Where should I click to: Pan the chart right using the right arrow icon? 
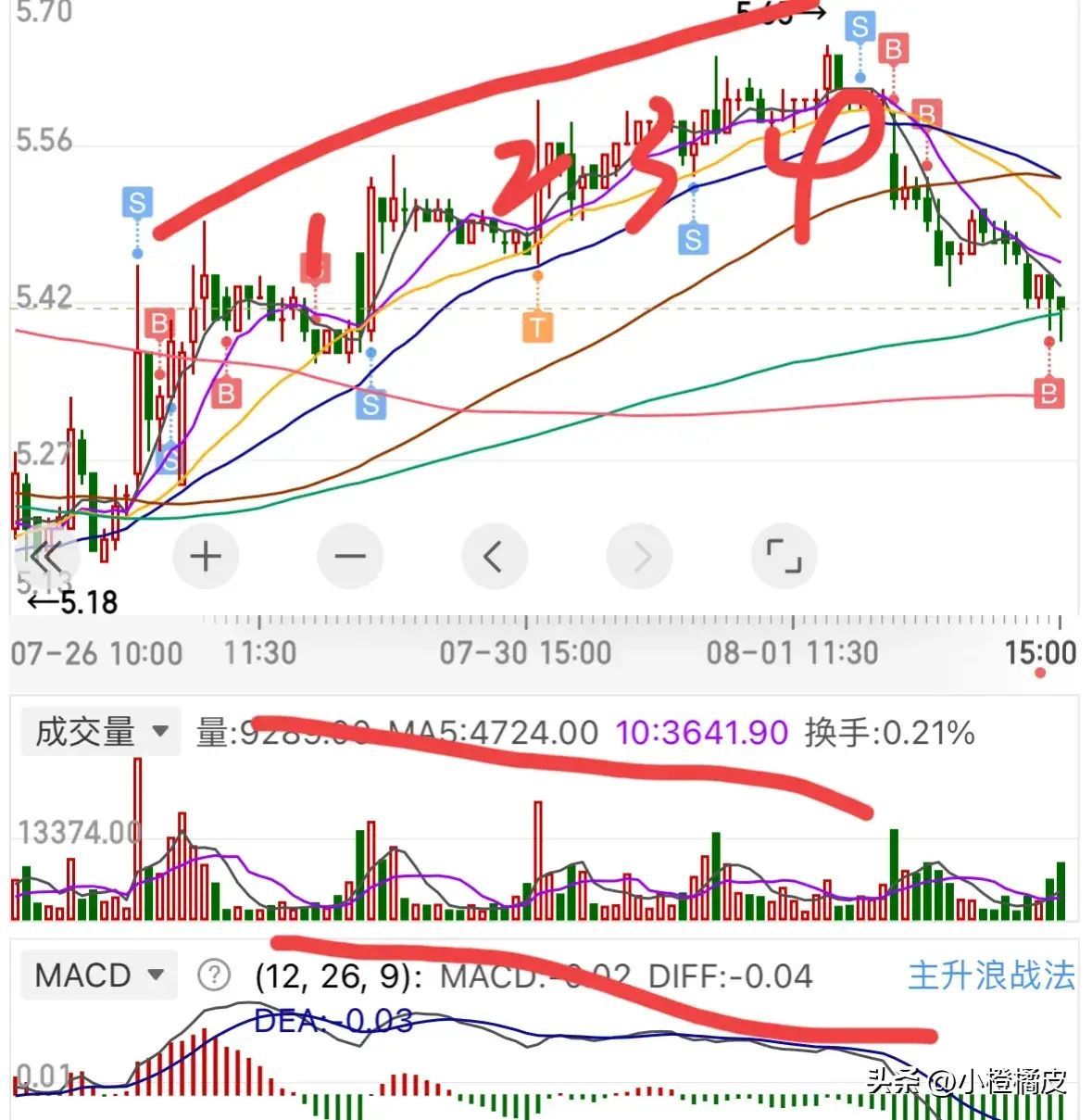coord(639,556)
